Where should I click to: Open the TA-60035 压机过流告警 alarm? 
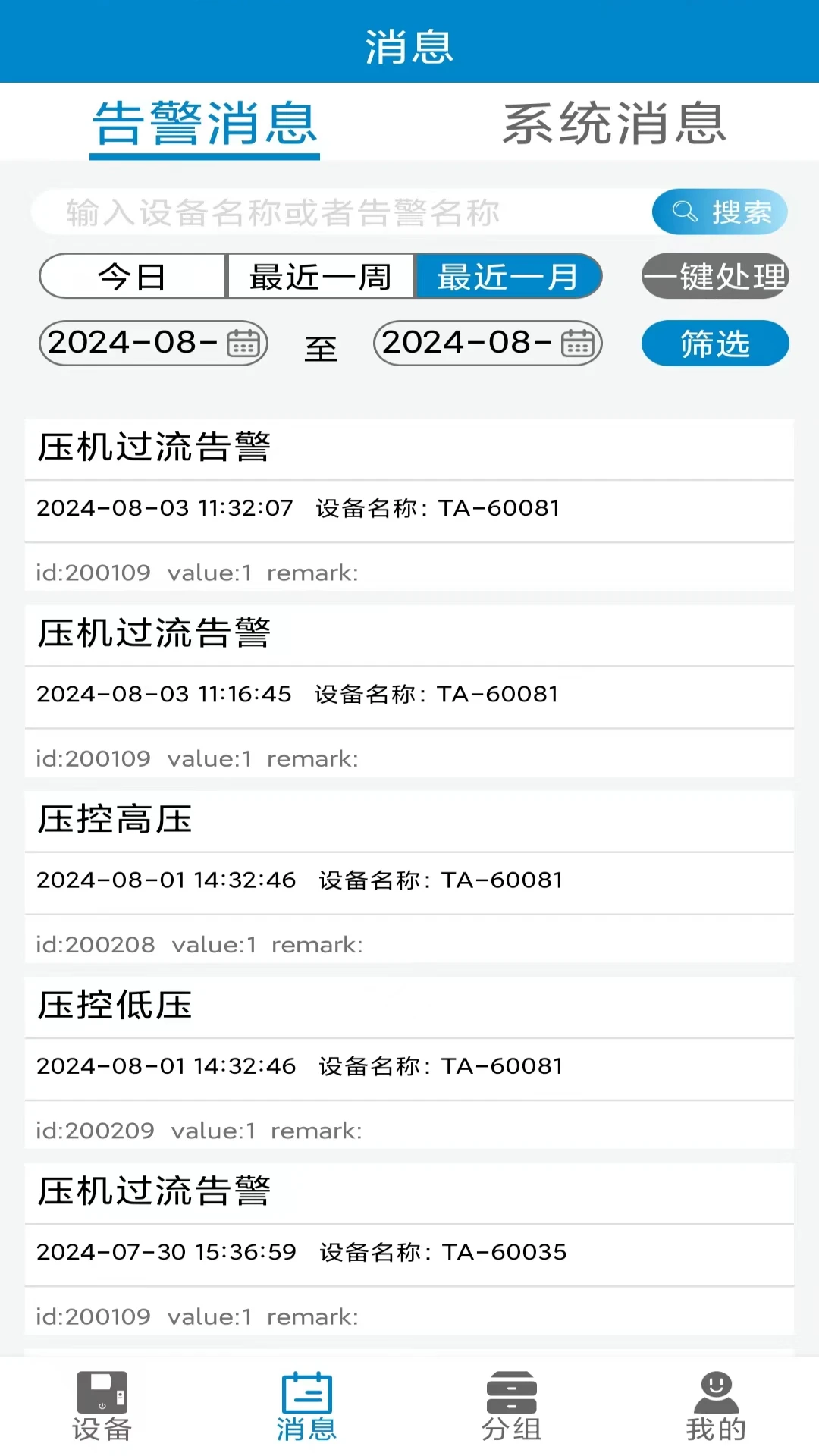(x=409, y=1248)
